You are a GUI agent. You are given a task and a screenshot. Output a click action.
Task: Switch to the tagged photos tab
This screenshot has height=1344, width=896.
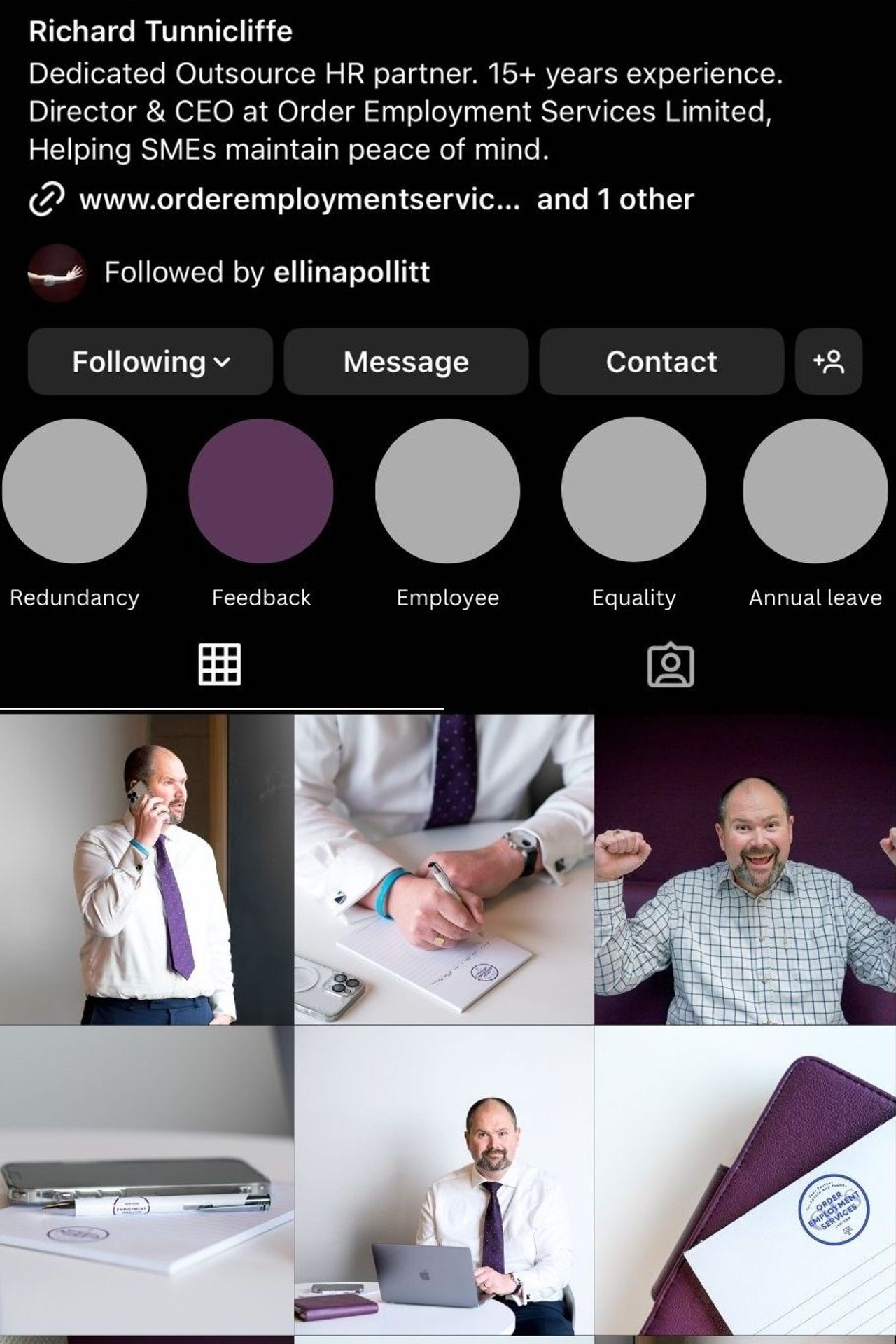(x=671, y=665)
